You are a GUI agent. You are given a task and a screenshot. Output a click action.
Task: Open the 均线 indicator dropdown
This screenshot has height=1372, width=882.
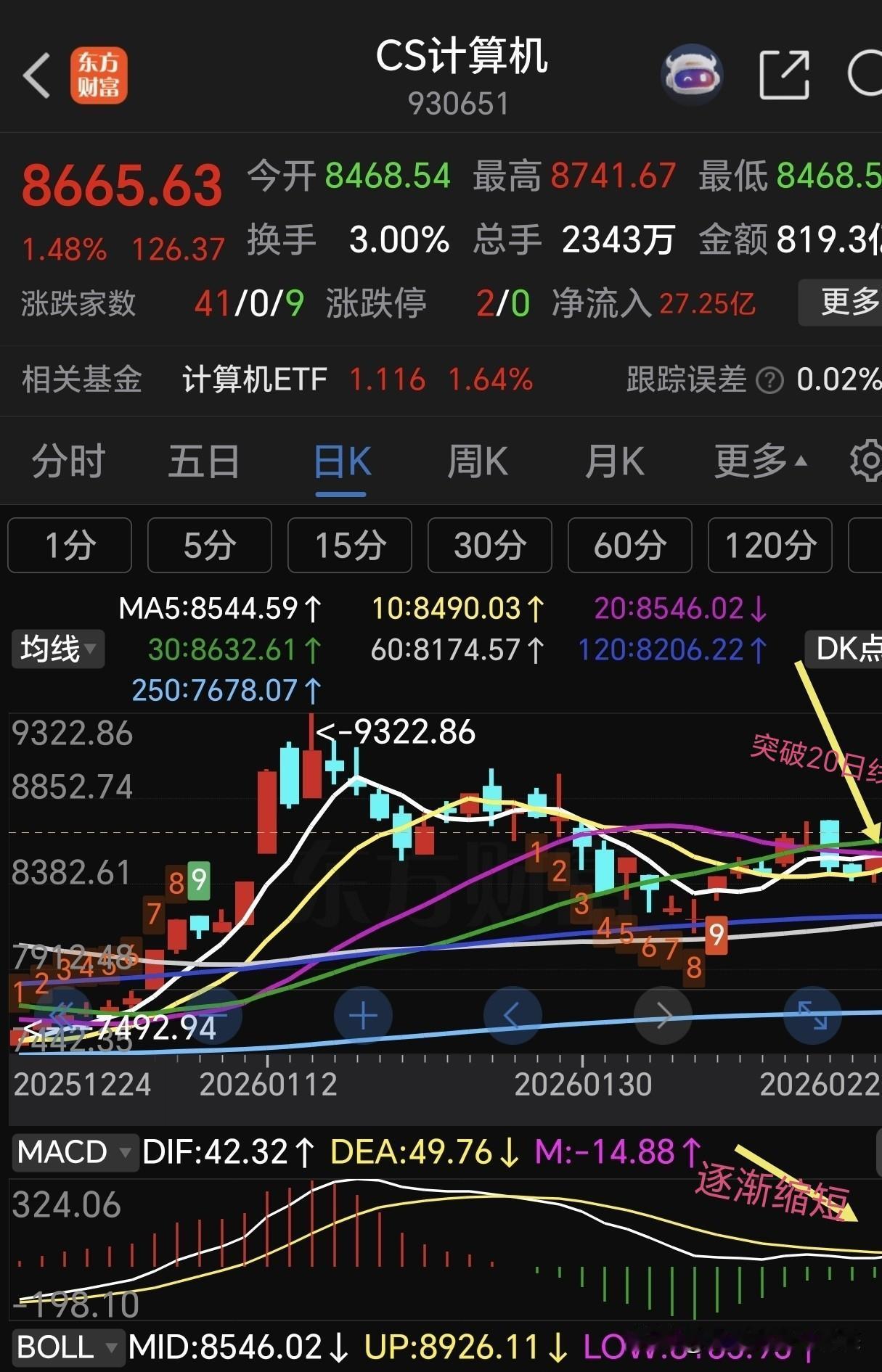coord(57,649)
